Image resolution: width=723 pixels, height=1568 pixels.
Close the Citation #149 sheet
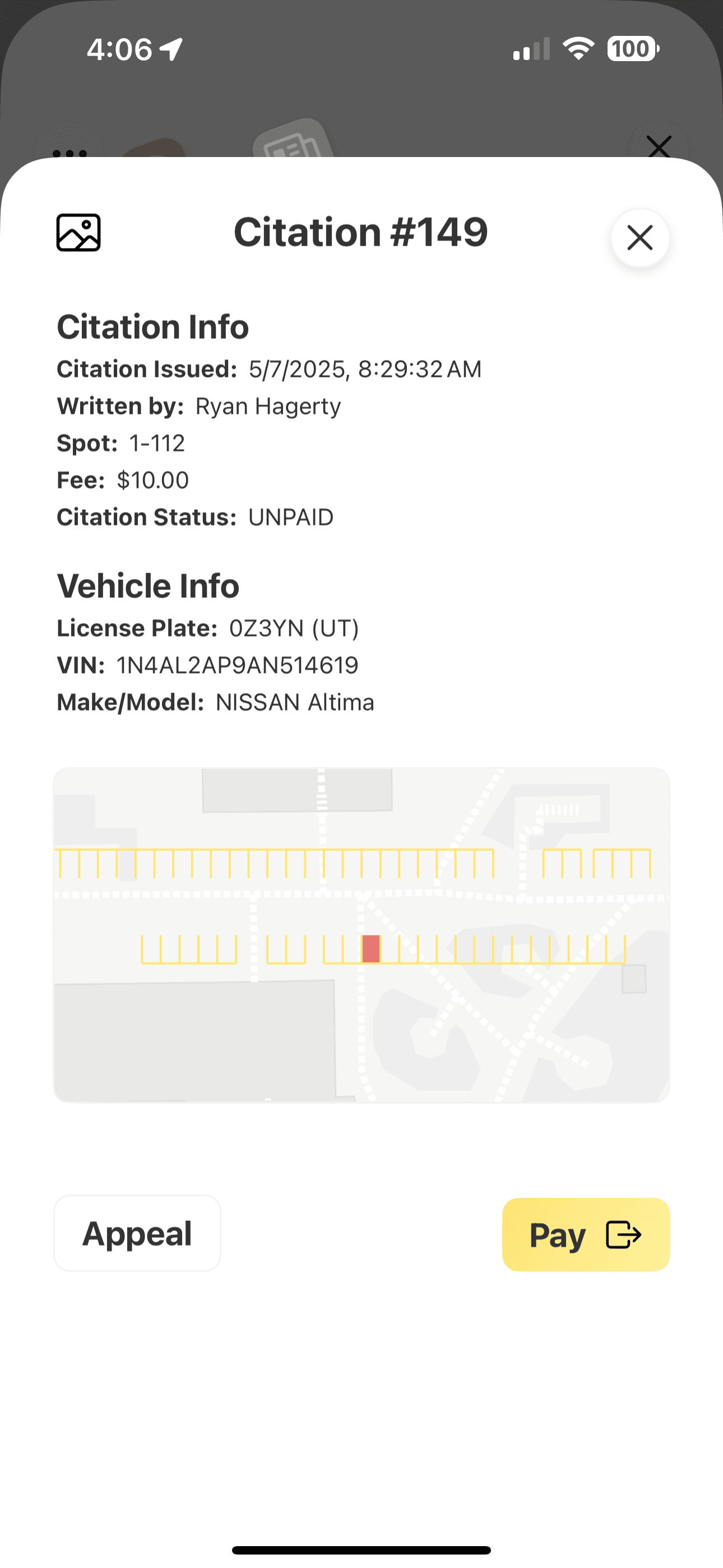coord(639,238)
